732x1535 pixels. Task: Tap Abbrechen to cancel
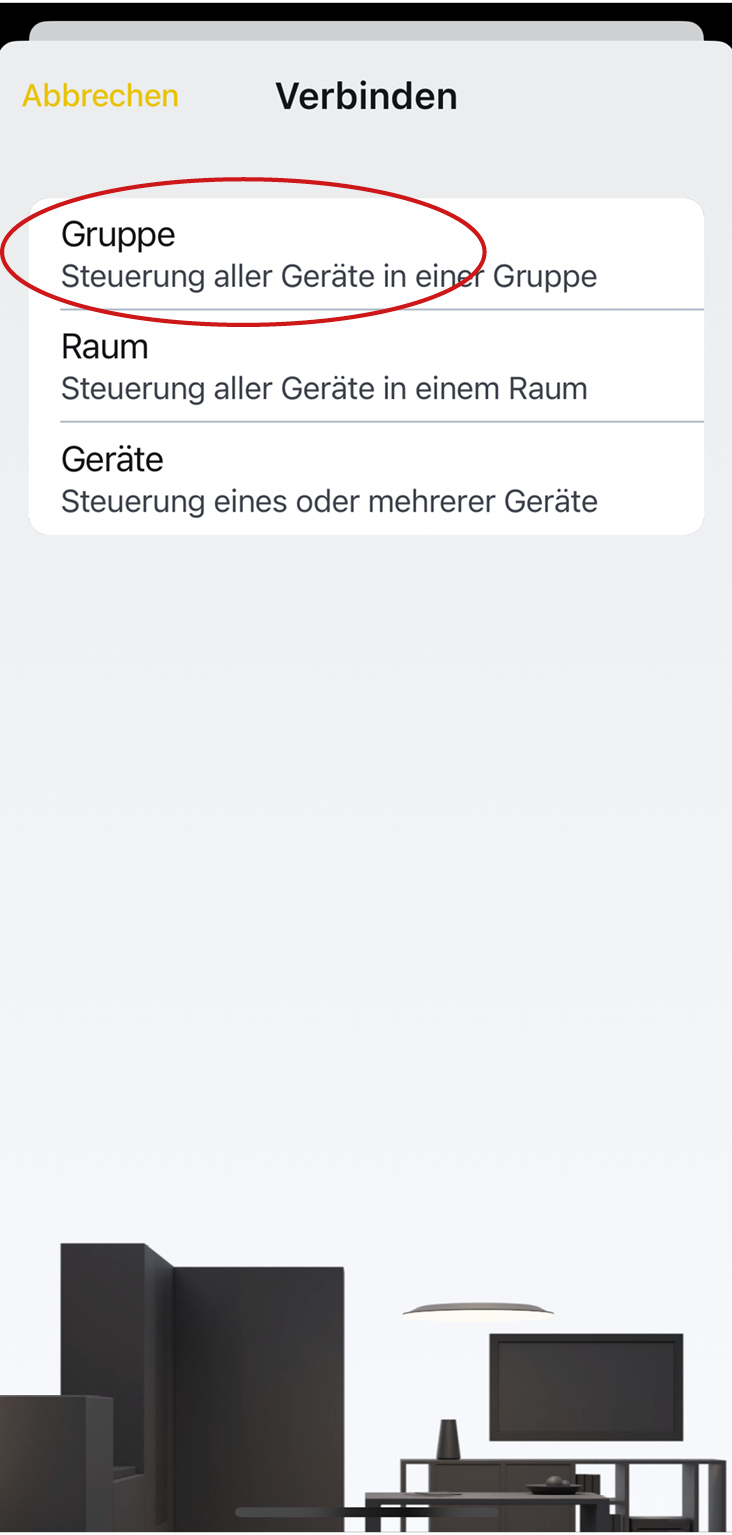tap(100, 96)
